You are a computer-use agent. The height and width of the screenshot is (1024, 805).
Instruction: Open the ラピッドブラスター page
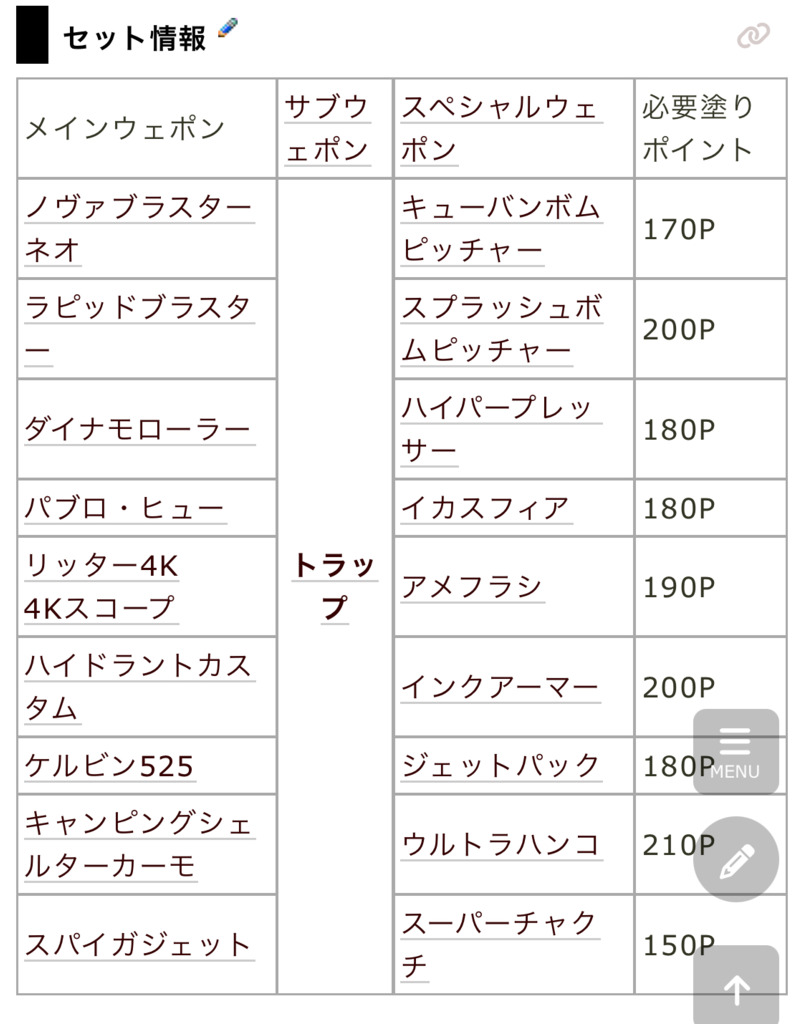pyautogui.click(x=138, y=308)
